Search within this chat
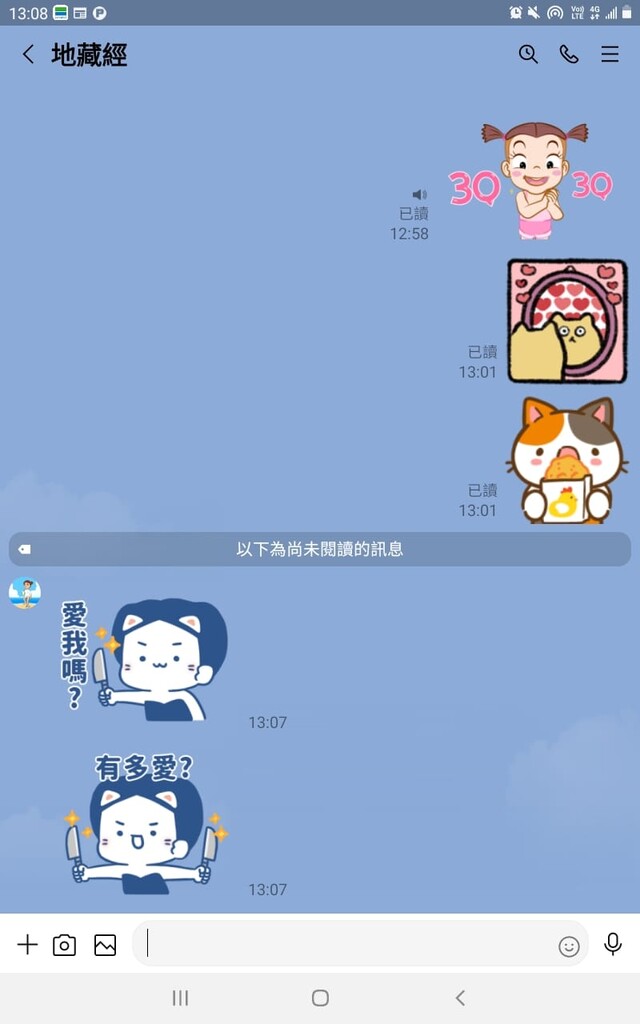The height and width of the screenshot is (1024, 640). (528, 55)
